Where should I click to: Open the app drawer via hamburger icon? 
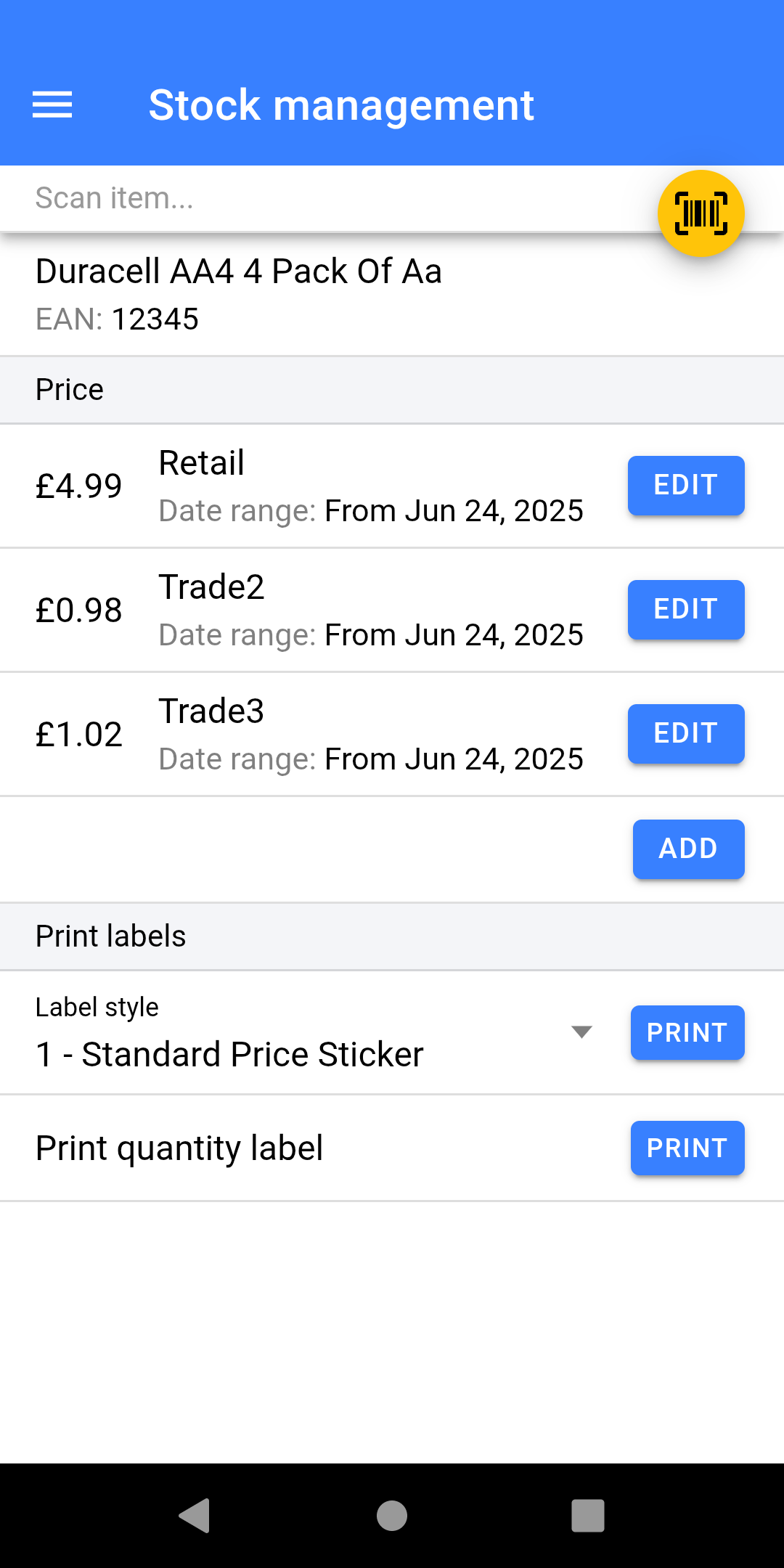pyautogui.click(x=52, y=105)
